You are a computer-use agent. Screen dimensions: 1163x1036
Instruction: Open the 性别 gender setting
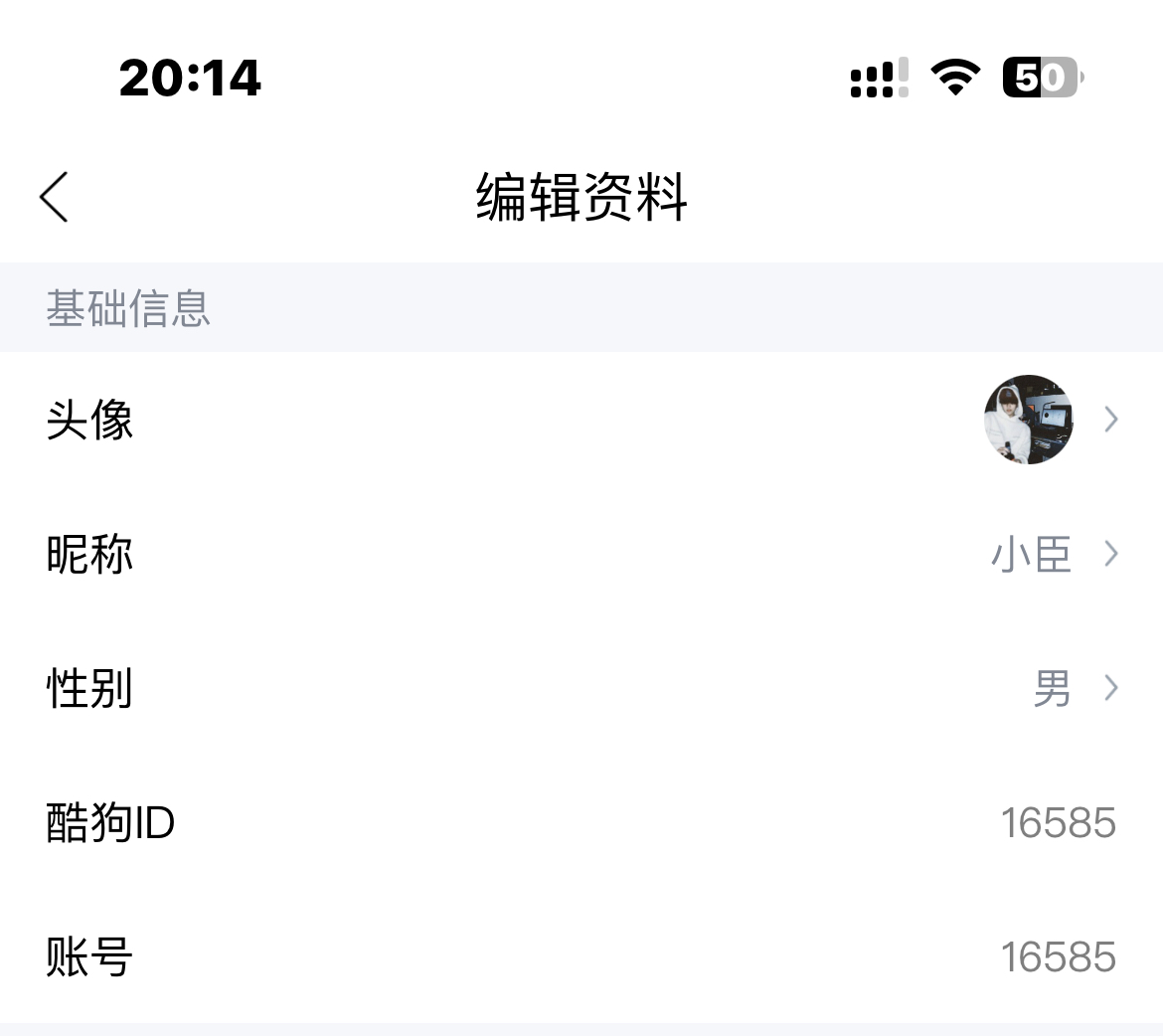click(x=581, y=688)
